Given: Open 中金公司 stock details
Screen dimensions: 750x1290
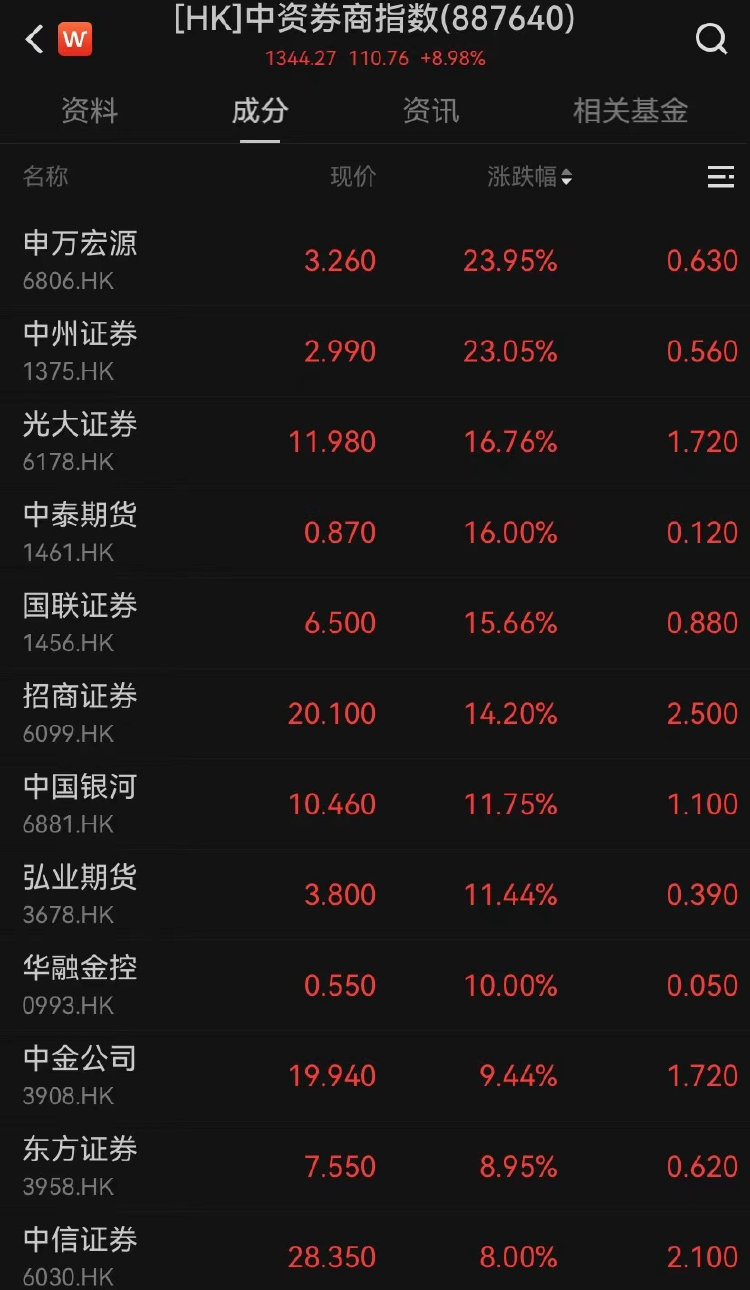Looking at the screenshot, I should [x=375, y=1076].
